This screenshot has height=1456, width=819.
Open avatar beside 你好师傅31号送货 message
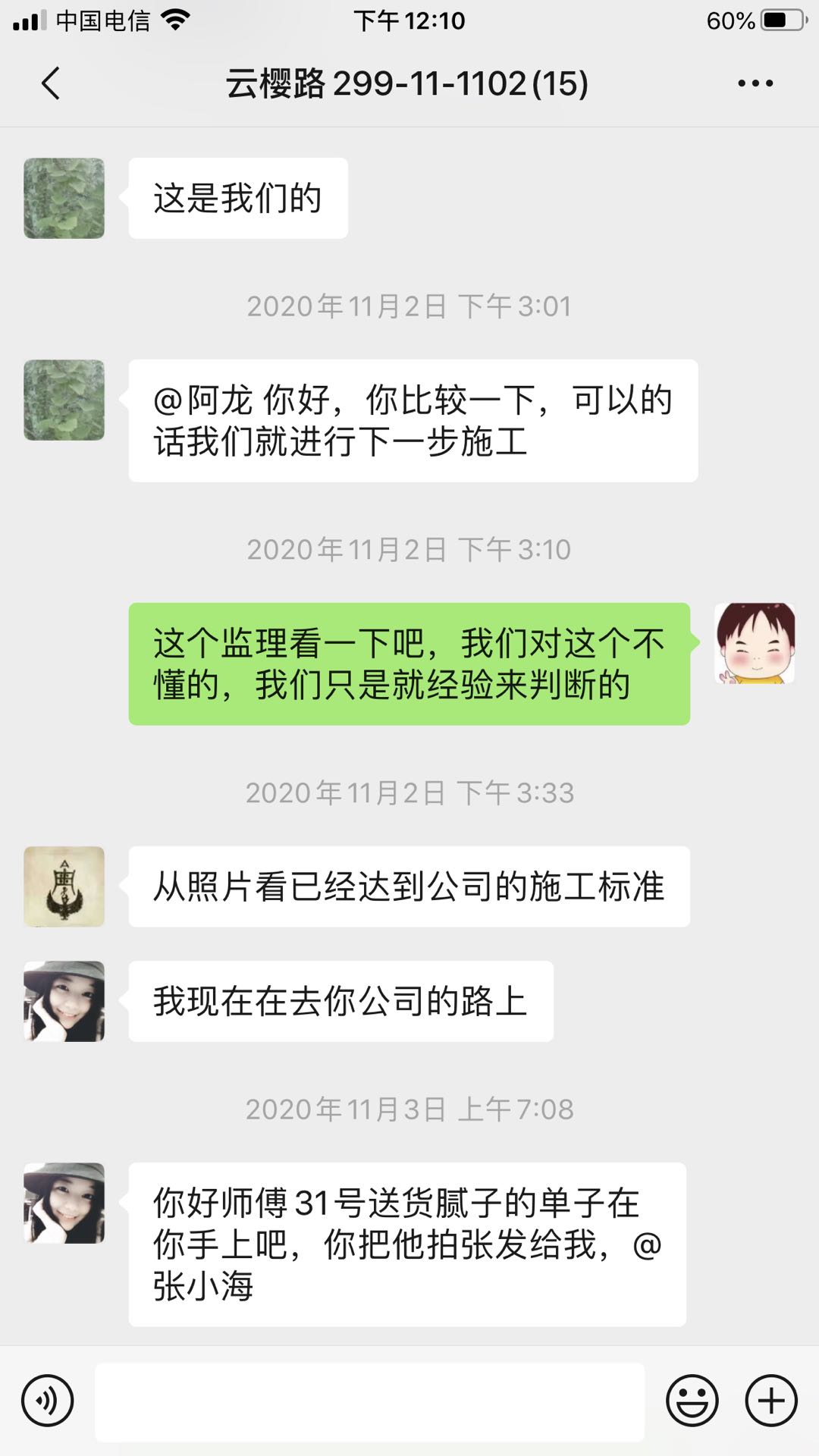coord(64,1203)
